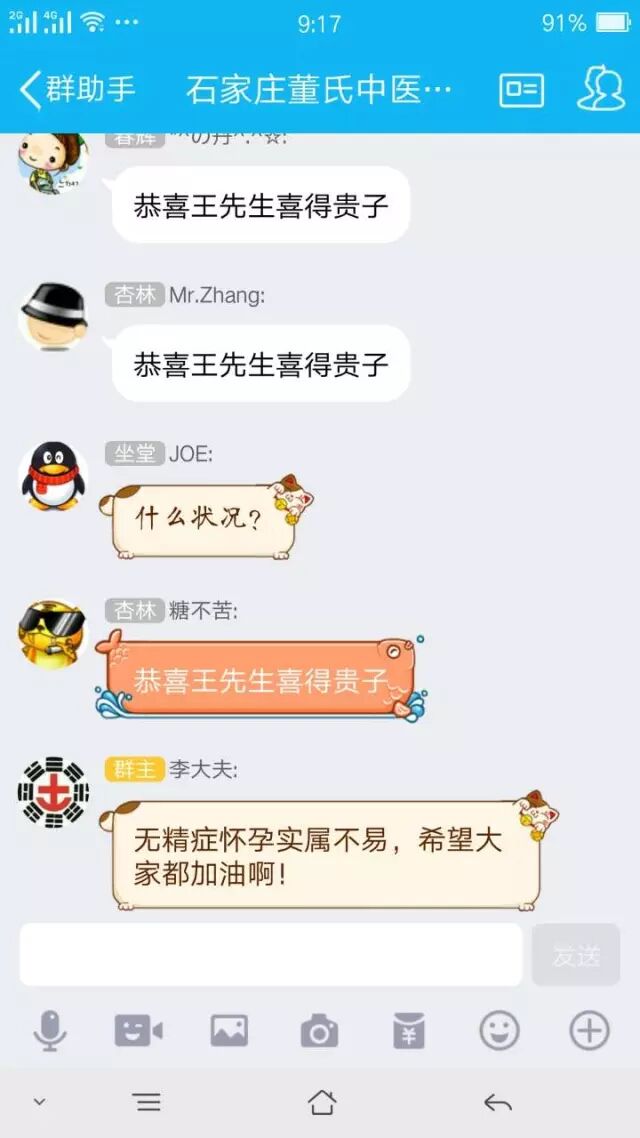
Task: Open the emoji picker
Action: (x=499, y=1031)
